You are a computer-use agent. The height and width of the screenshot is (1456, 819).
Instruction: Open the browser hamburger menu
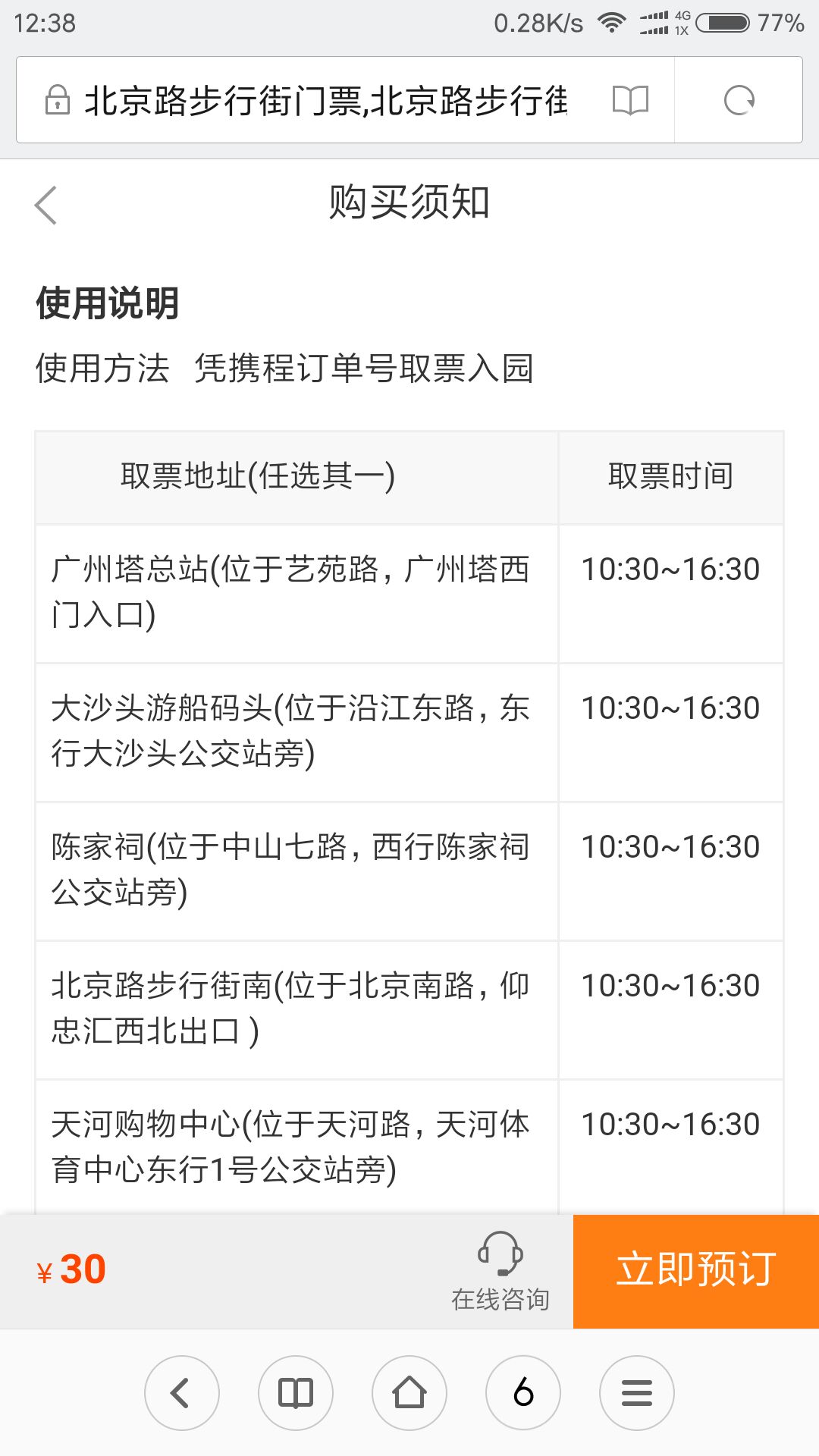(x=637, y=1393)
